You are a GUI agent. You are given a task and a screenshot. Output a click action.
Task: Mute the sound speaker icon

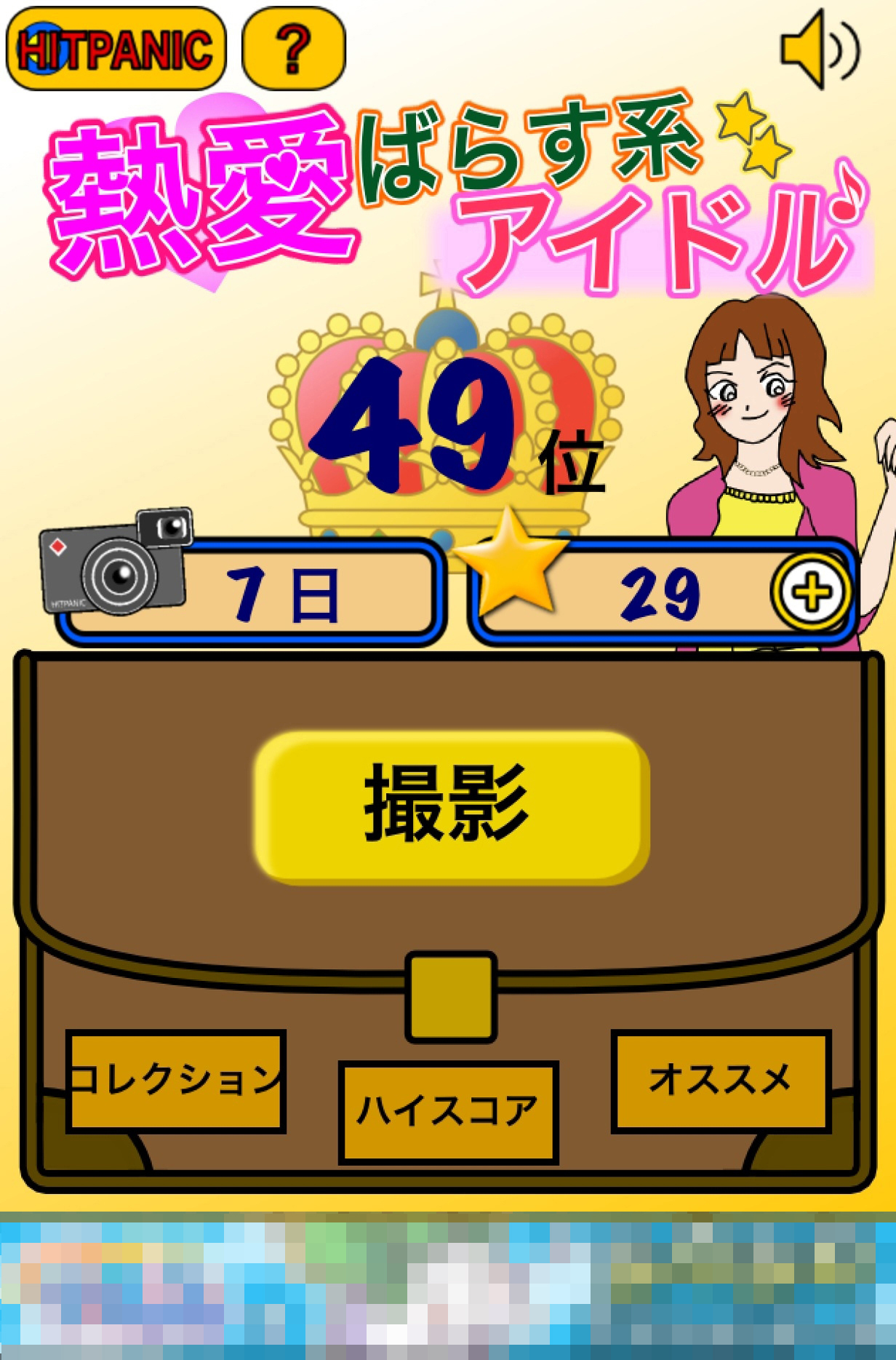point(819,50)
